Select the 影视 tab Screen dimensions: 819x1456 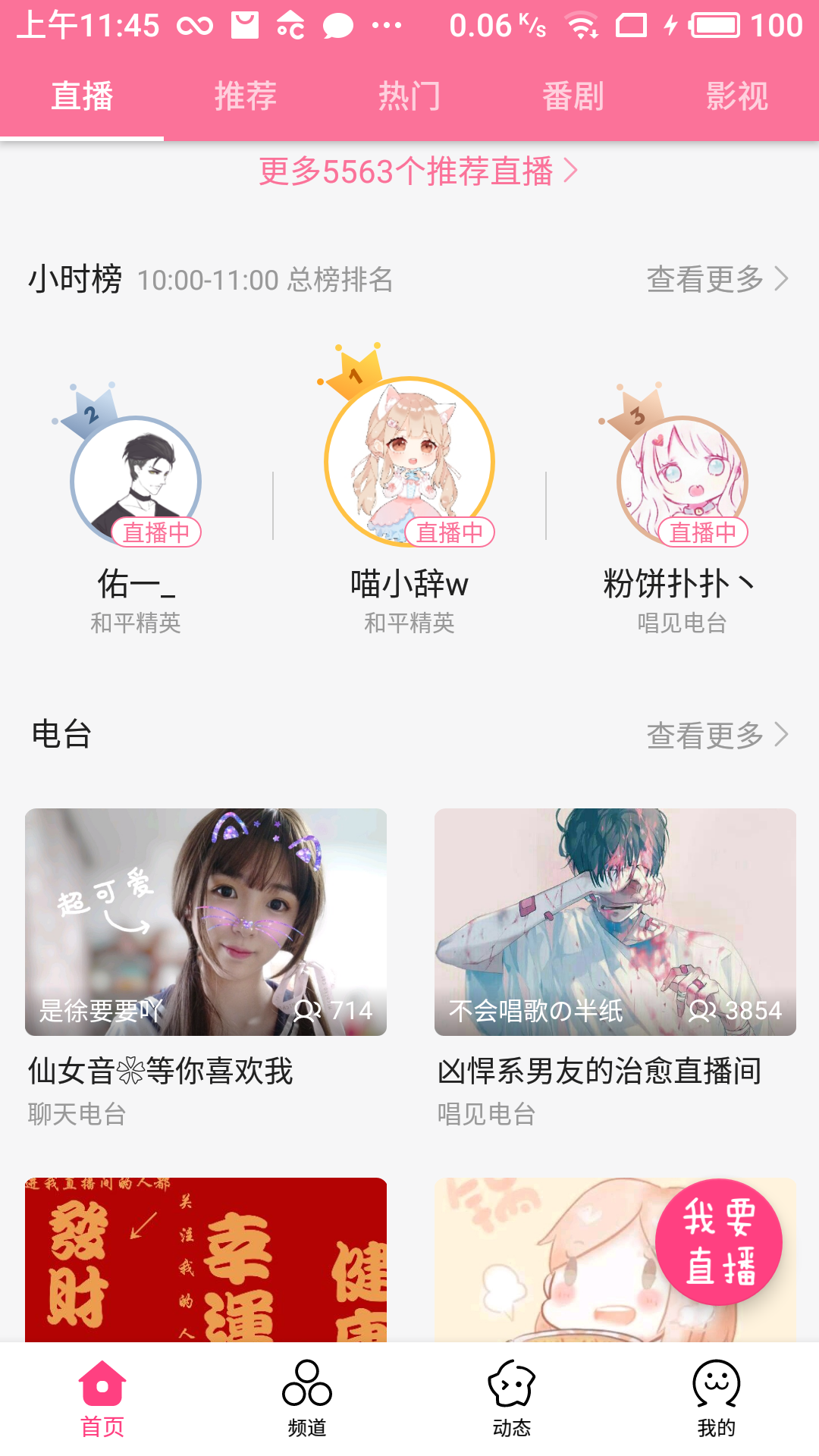point(736,96)
